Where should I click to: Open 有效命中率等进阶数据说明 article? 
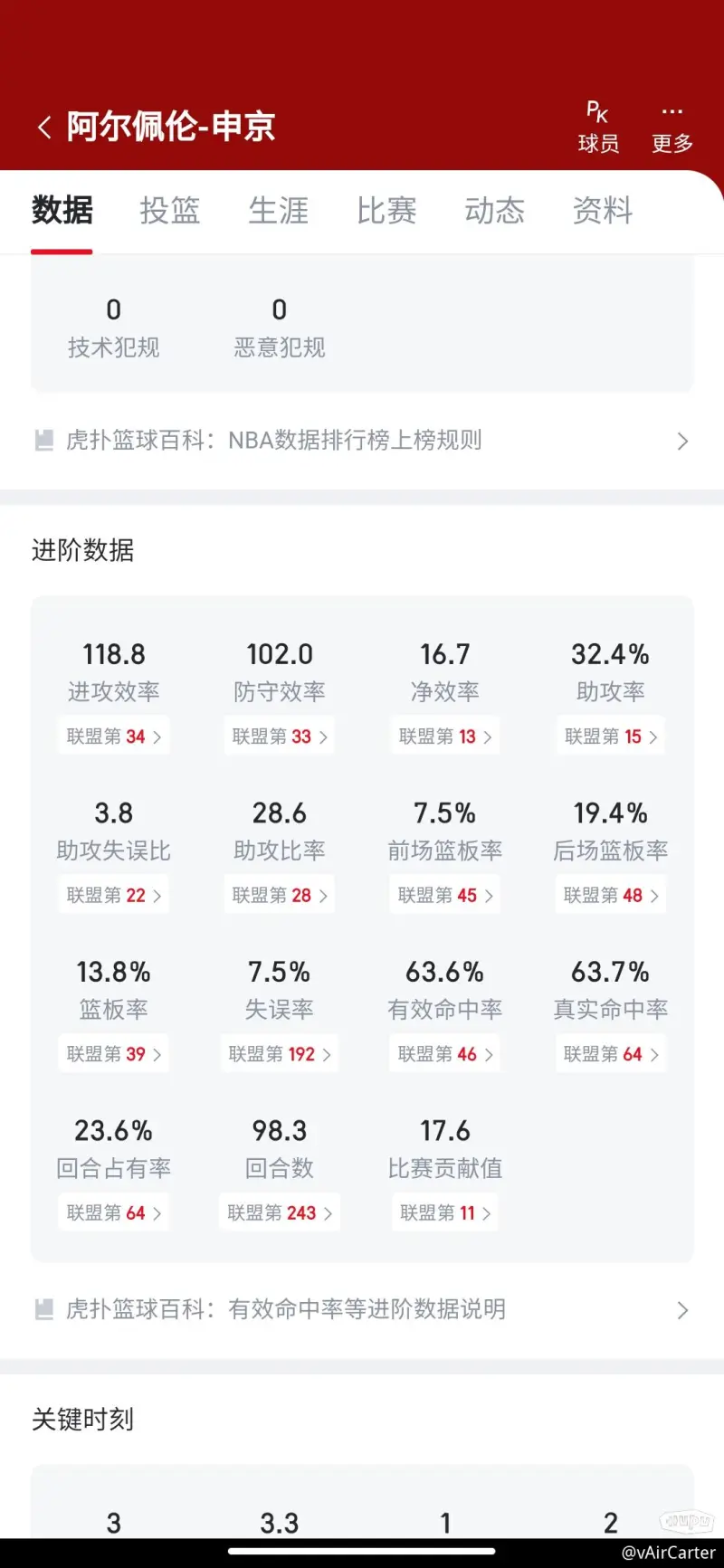362,1310
